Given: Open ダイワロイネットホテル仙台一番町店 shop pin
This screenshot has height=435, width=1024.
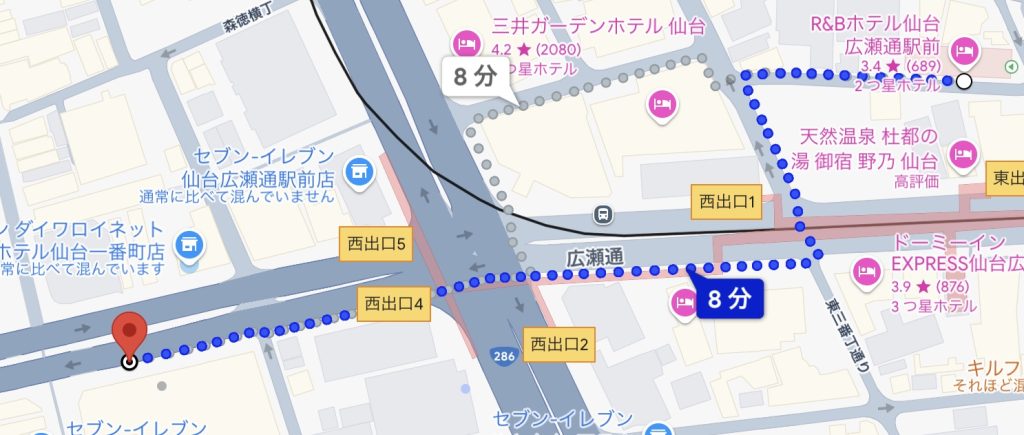Looking at the screenshot, I should [186, 242].
